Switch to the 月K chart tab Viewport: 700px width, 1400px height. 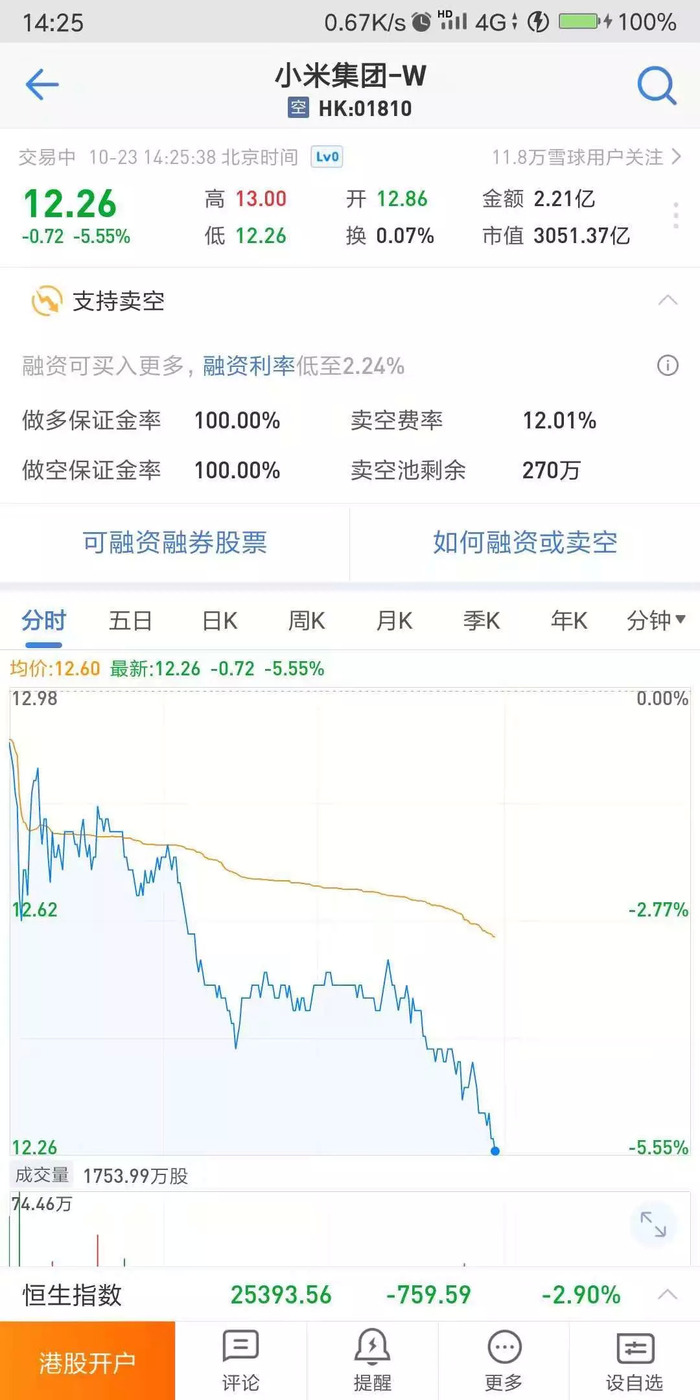(394, 621)
